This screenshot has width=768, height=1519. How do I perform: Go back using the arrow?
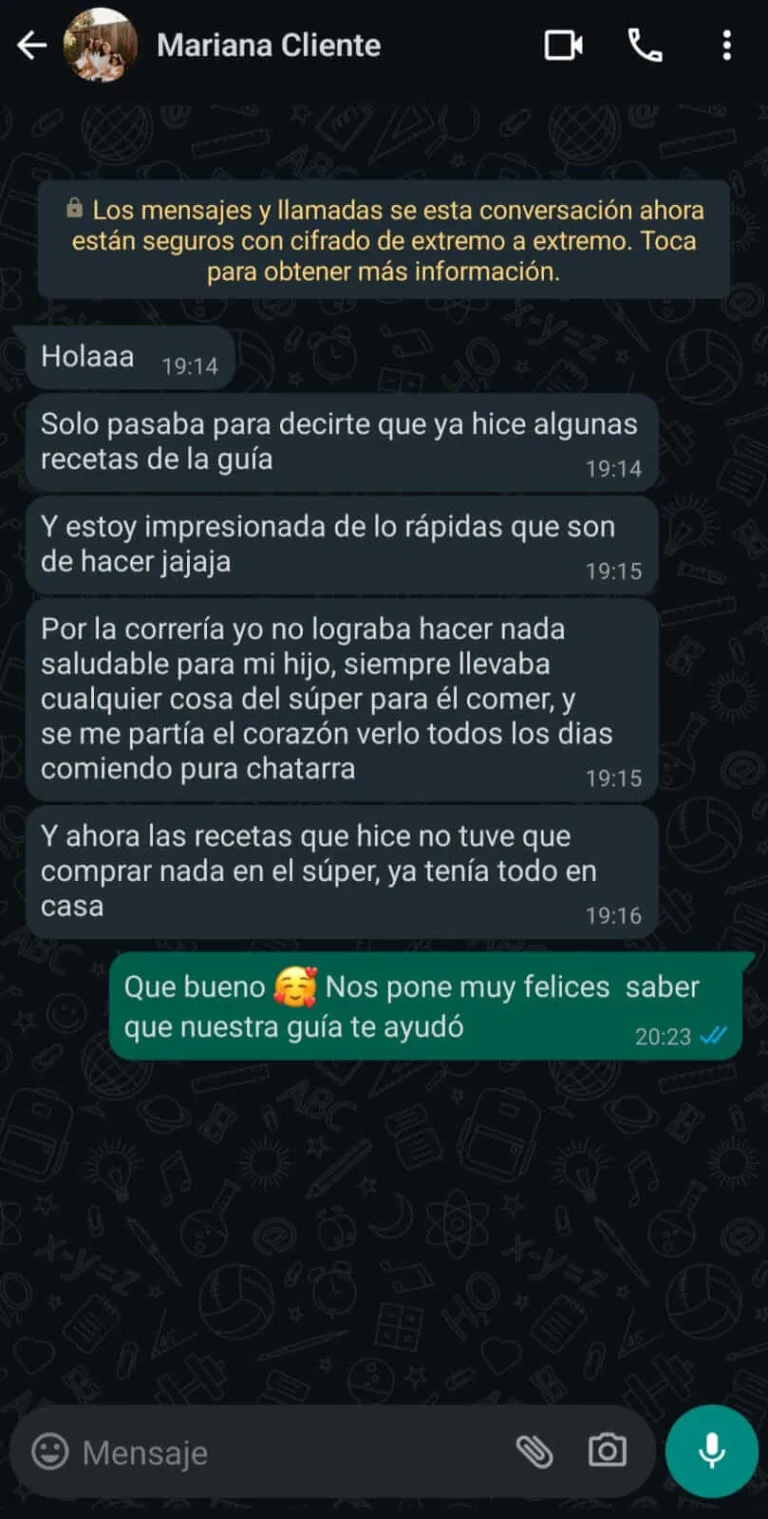point(32,45)
